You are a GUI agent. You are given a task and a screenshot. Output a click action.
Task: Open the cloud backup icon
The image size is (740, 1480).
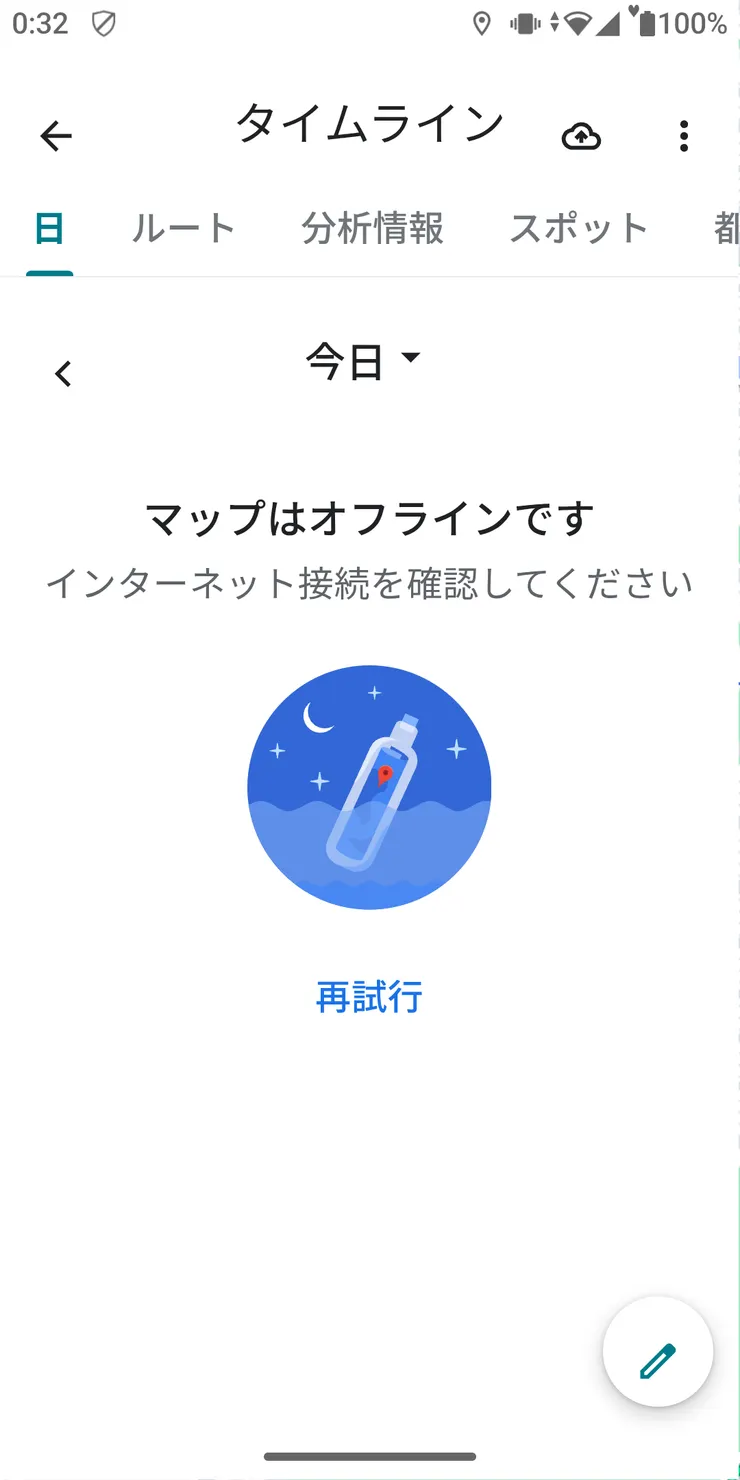pos(581,136)
